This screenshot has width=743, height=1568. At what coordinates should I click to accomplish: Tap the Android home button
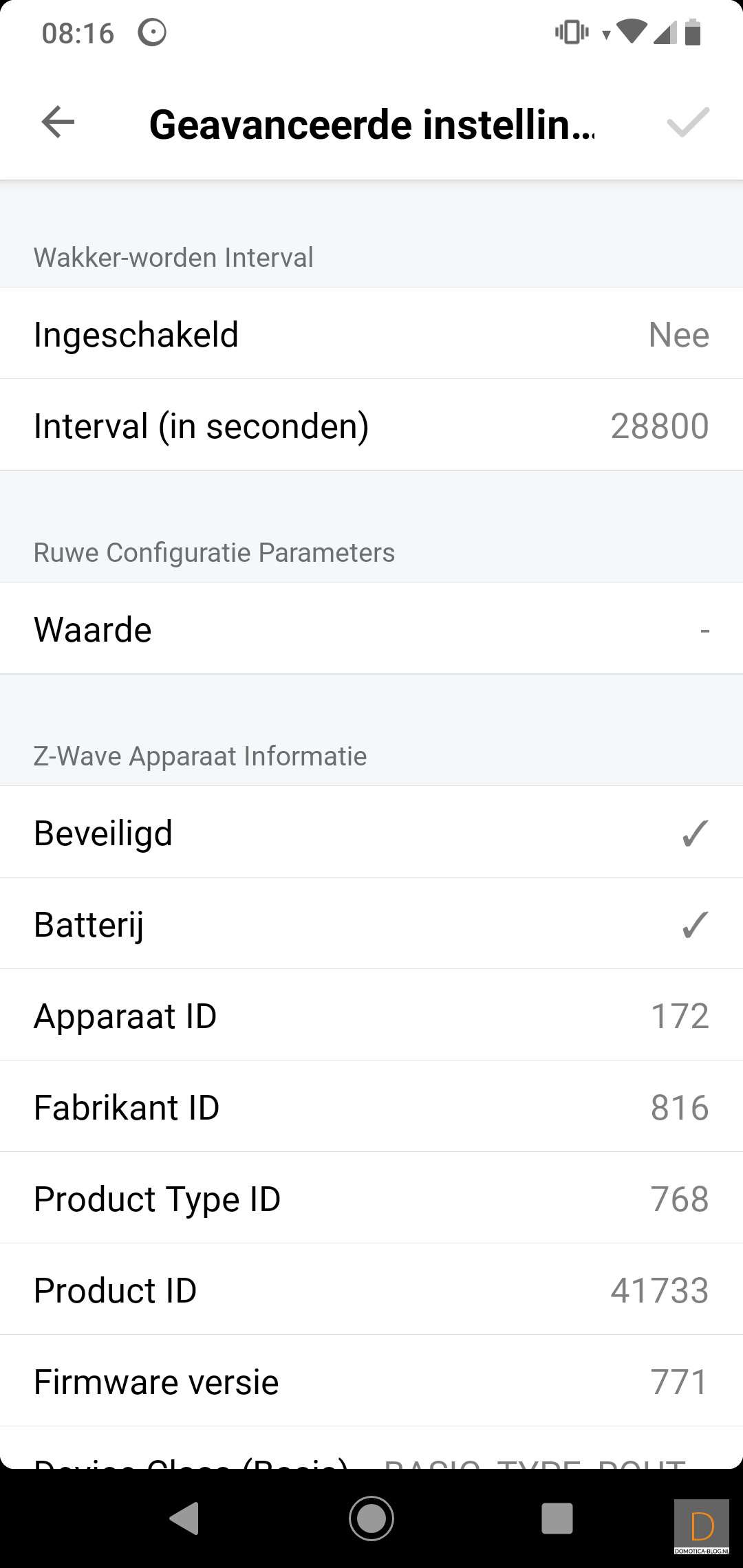pos(371,1518)
